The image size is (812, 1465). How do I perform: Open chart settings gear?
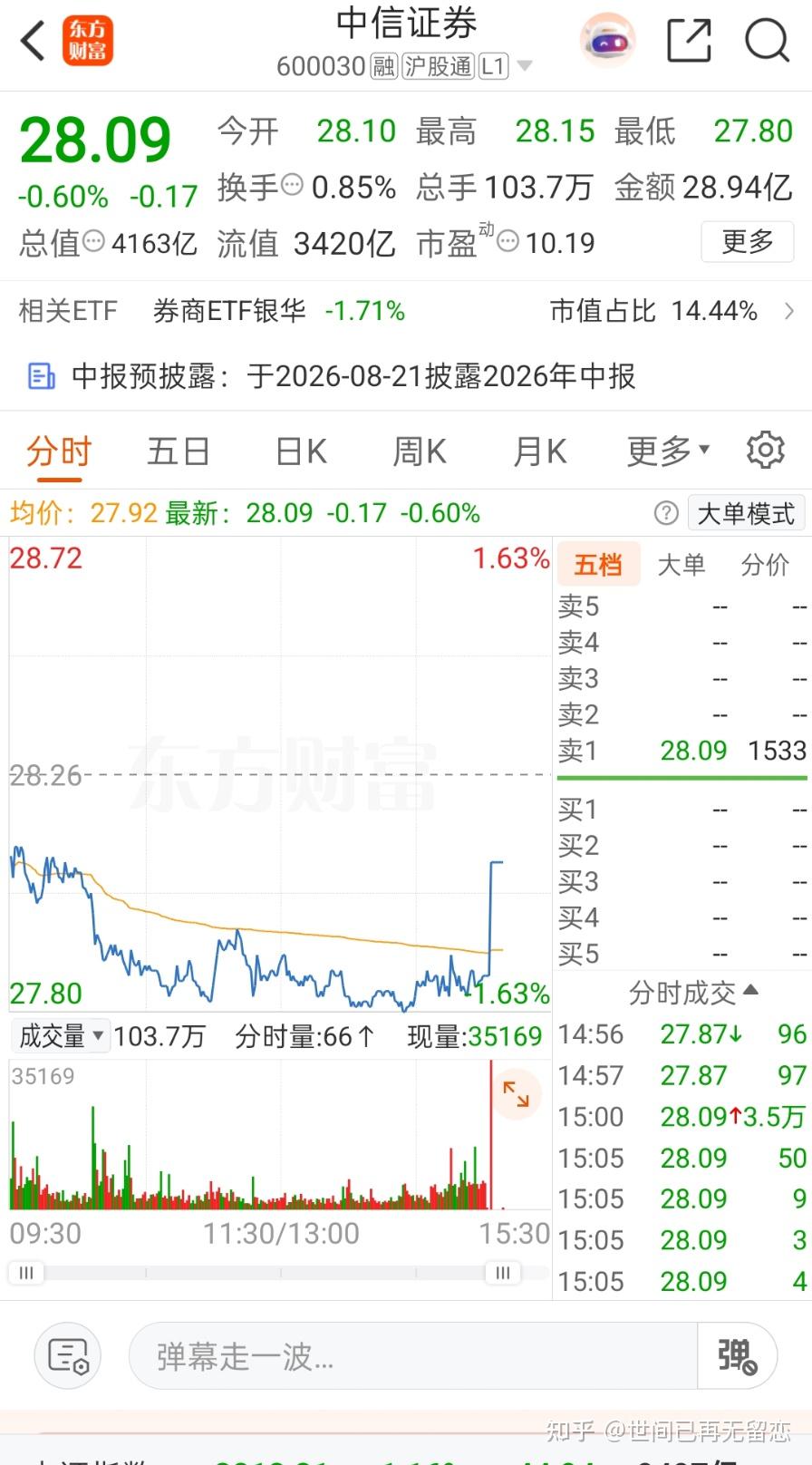(x=765, y=450)
